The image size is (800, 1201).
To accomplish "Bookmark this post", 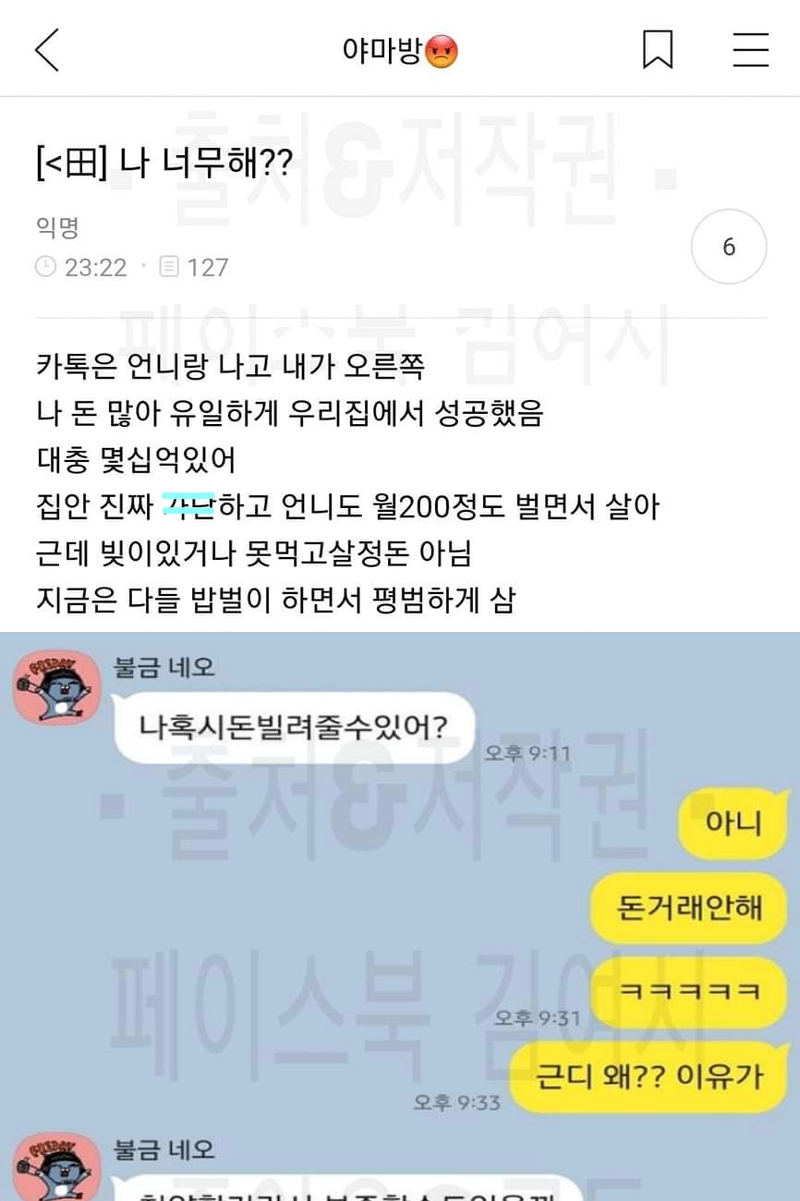I will click(x=657, y=50).
